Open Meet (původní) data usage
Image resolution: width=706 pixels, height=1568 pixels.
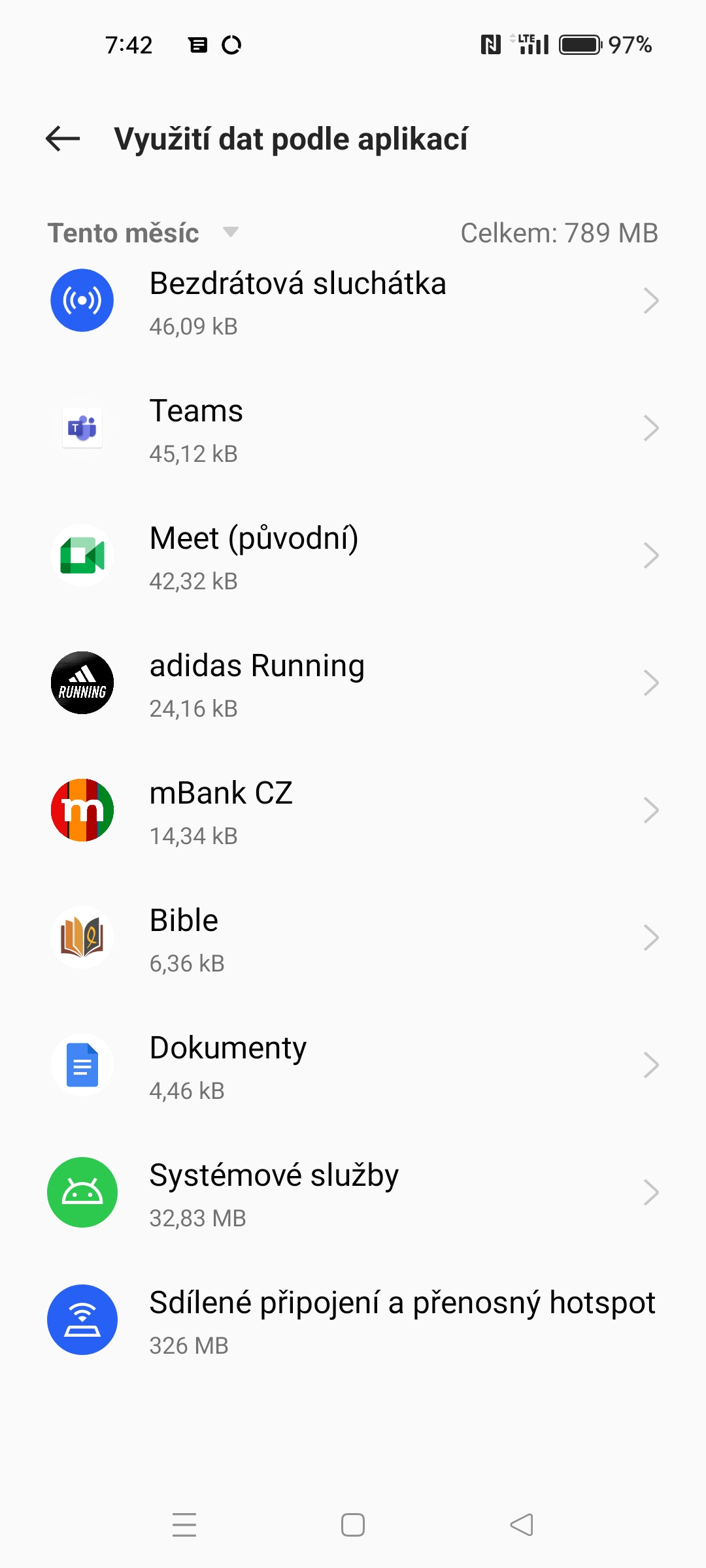click(x=353, y=557)
